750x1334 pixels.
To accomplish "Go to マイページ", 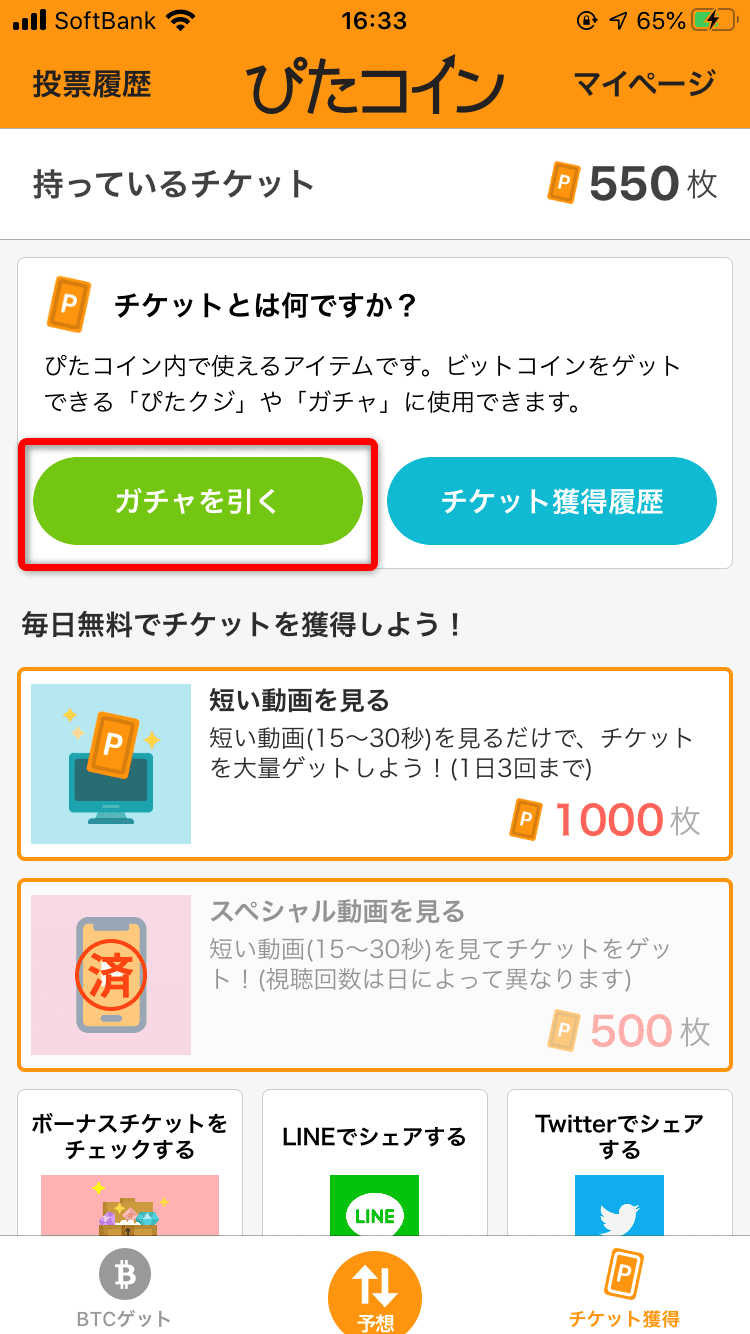I will pos(645,85).
